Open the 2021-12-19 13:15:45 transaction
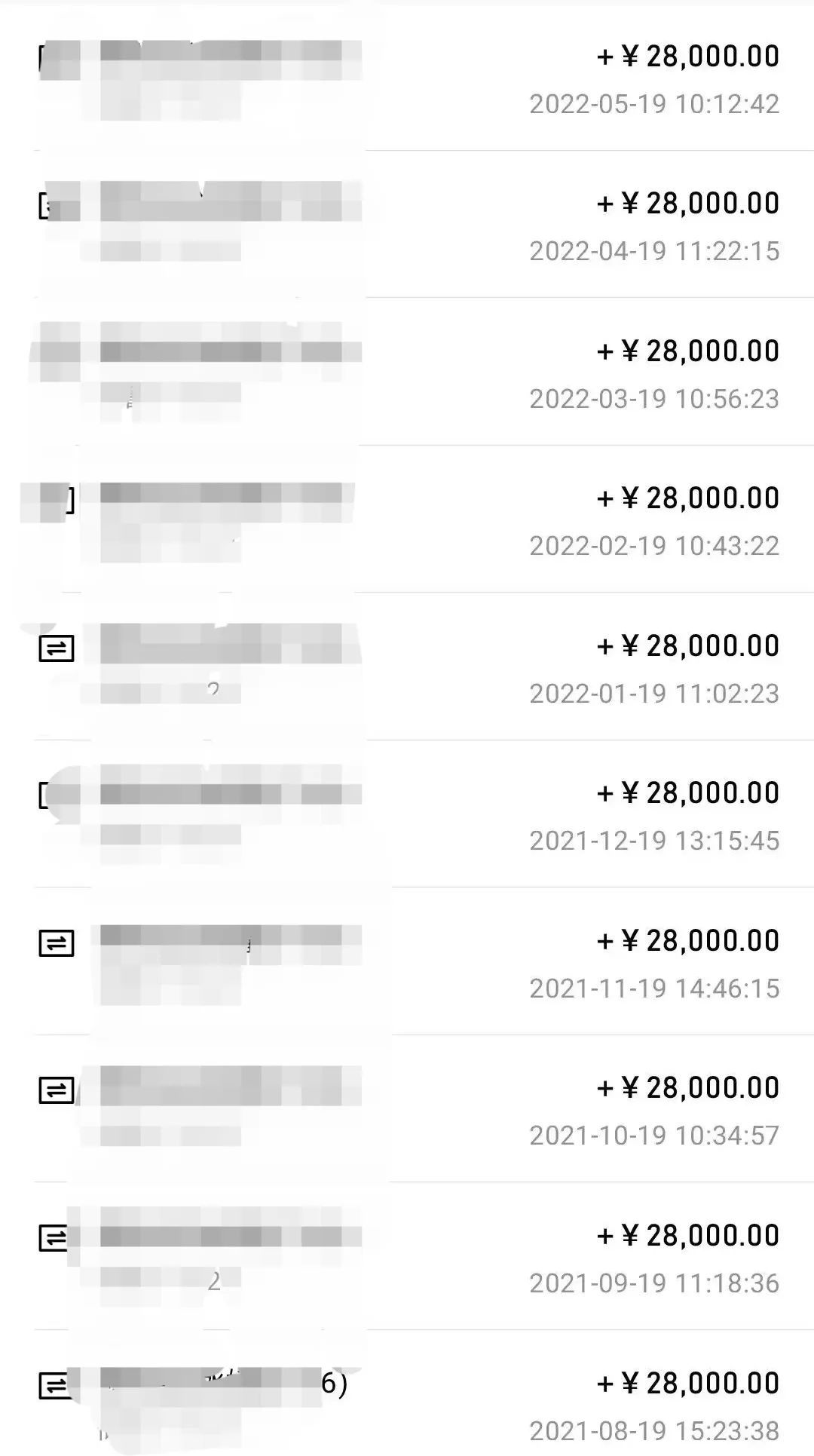814x1456 pixels. [407, 814]
